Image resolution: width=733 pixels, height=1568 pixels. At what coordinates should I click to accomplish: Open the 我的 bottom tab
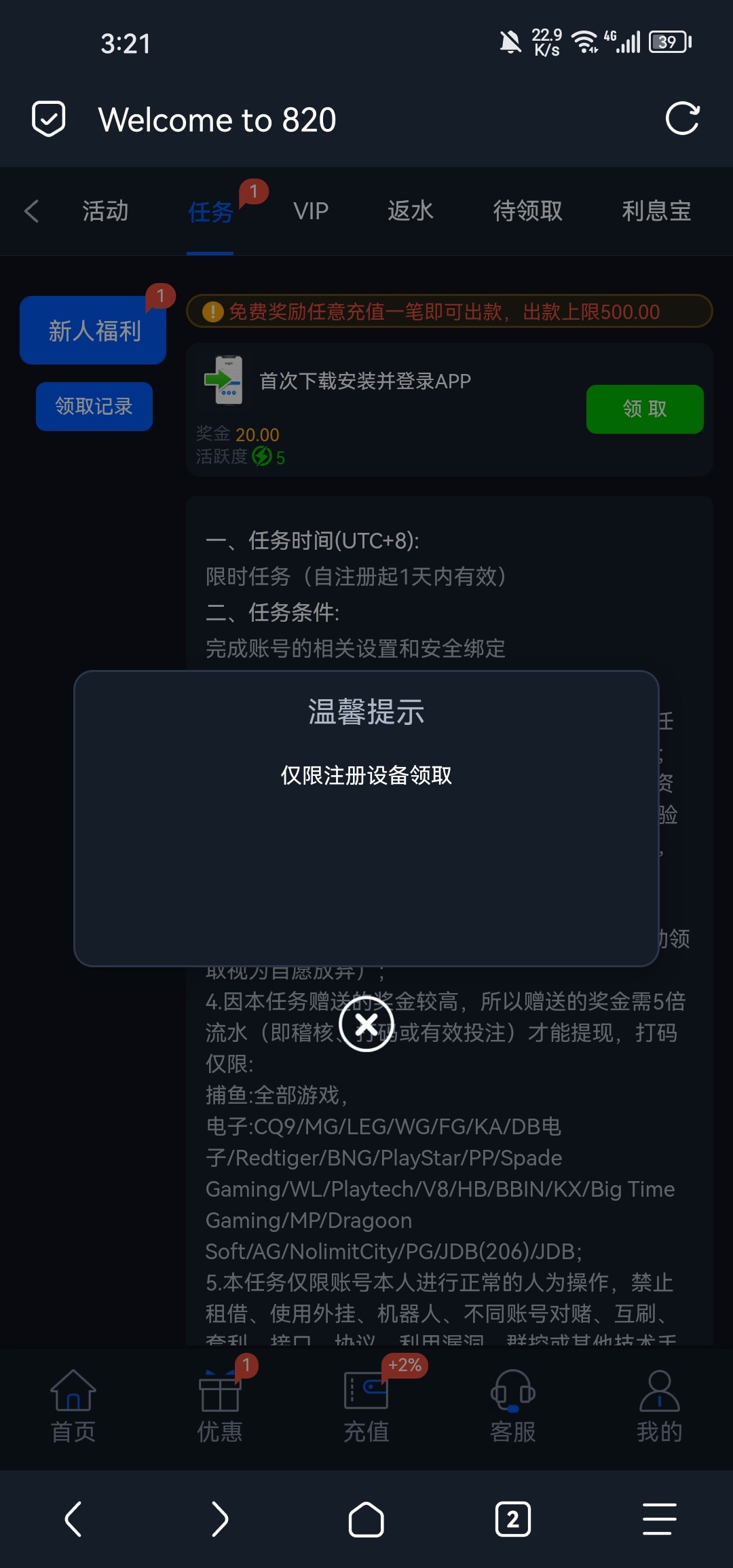[659, 1406]
